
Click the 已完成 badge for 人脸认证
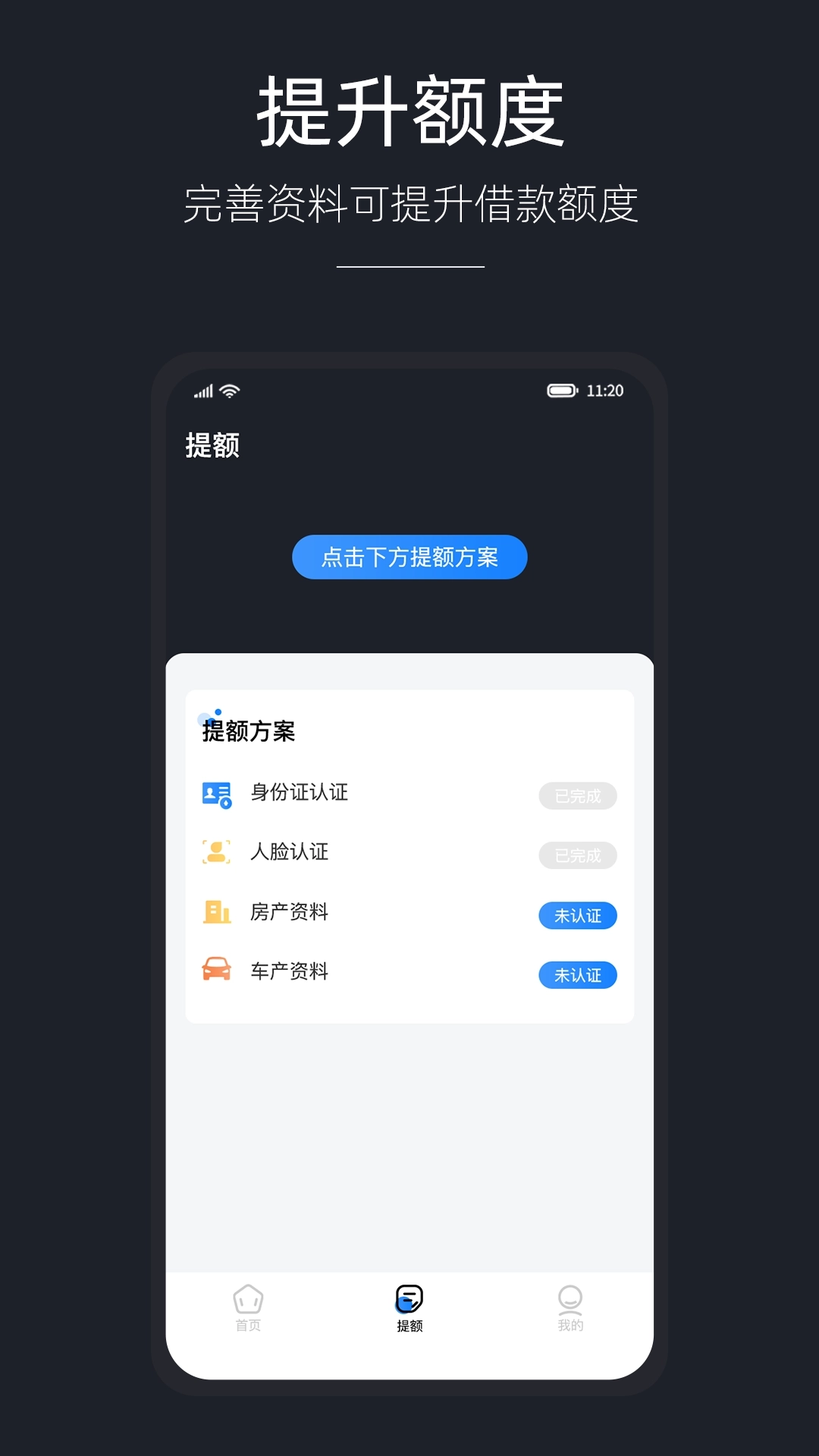click(578, 855)
